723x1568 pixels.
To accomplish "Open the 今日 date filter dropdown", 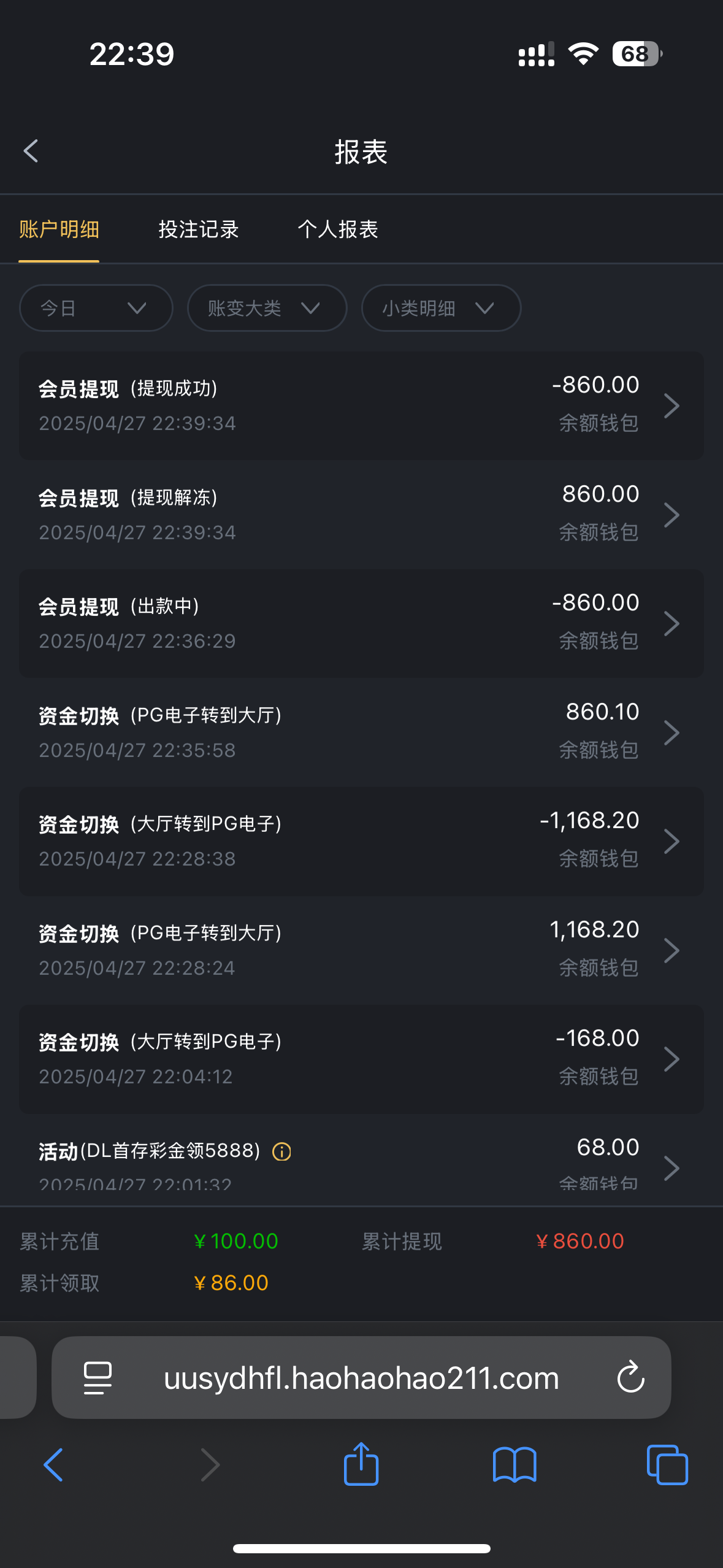I will [x=95, y=308].
